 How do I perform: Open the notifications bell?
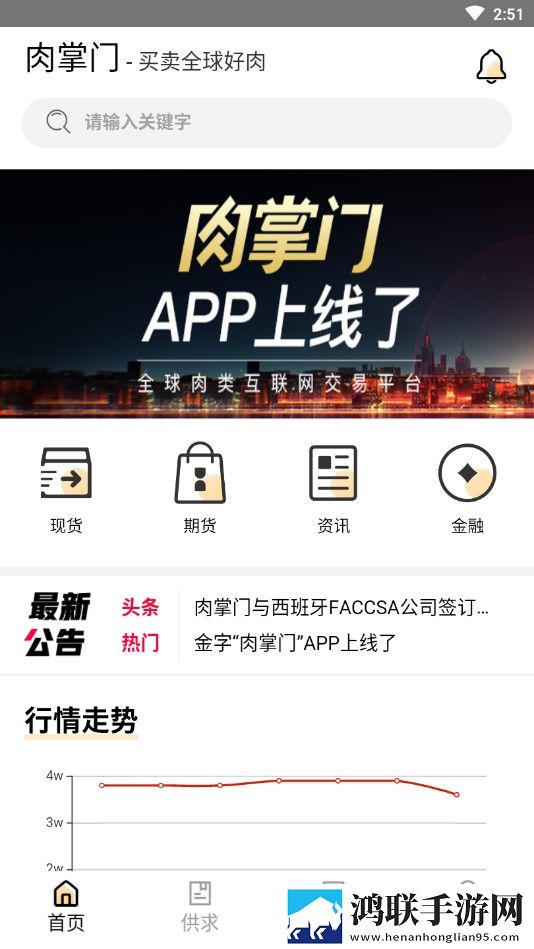491,66
